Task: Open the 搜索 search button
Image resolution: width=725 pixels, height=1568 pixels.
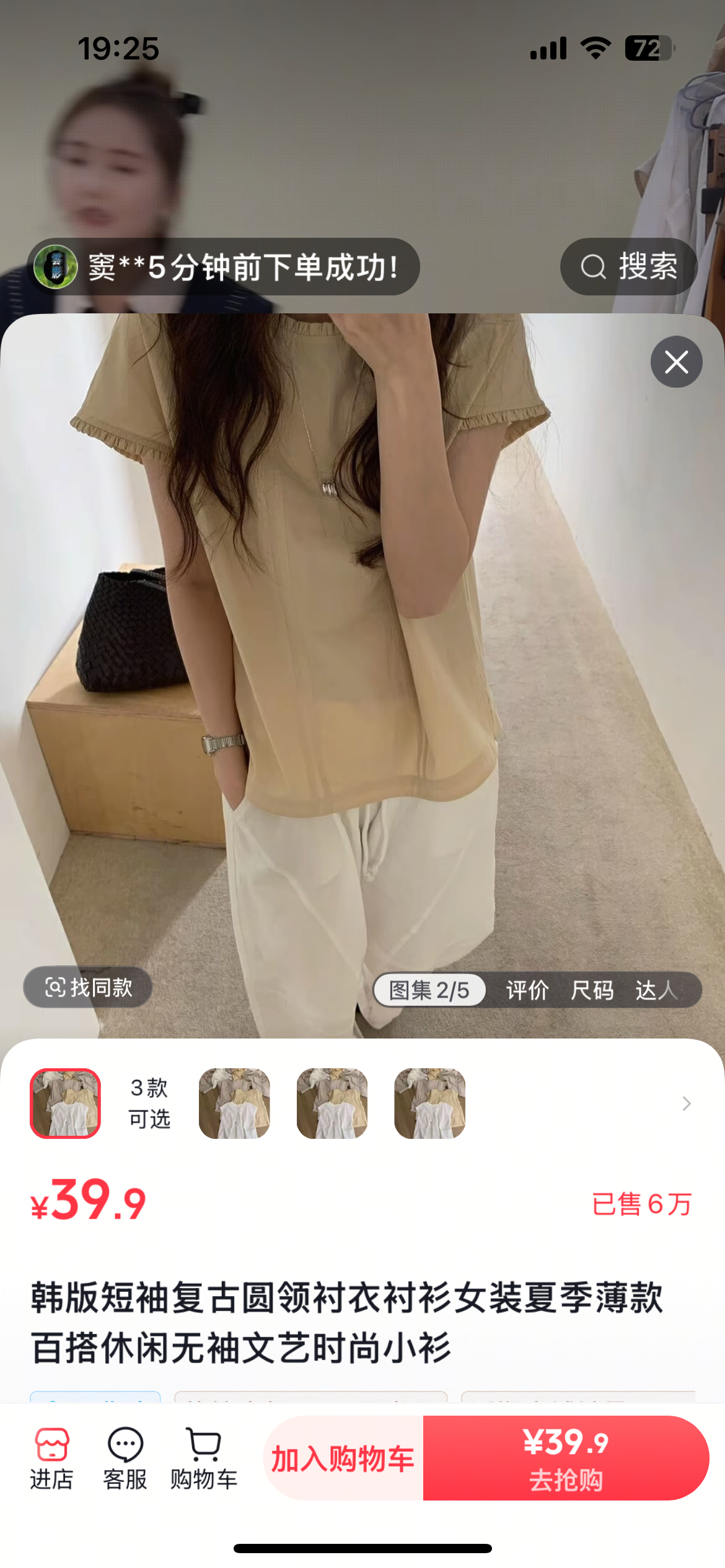Action: click(x=628, y=267)
